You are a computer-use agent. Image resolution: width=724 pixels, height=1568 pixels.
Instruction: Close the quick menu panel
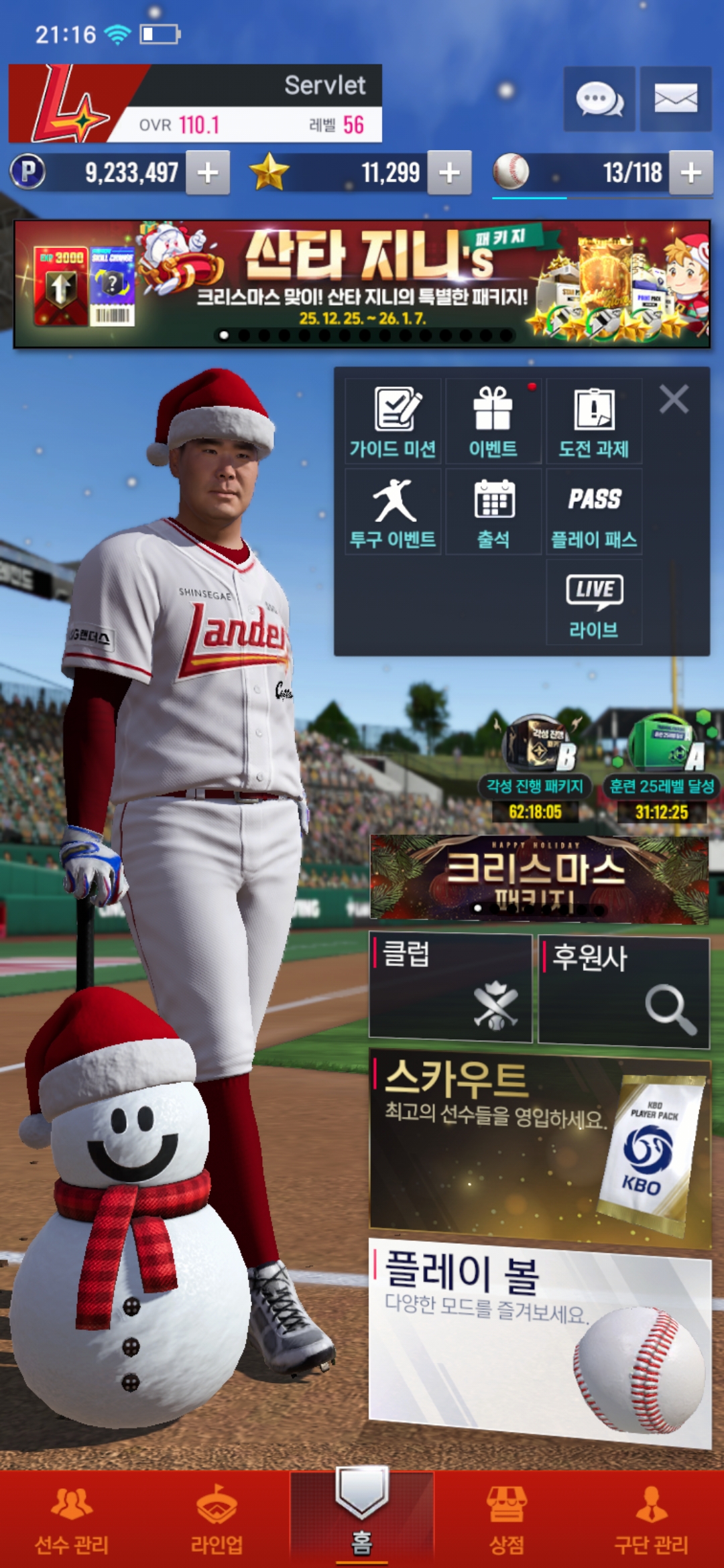pos(674,399)
